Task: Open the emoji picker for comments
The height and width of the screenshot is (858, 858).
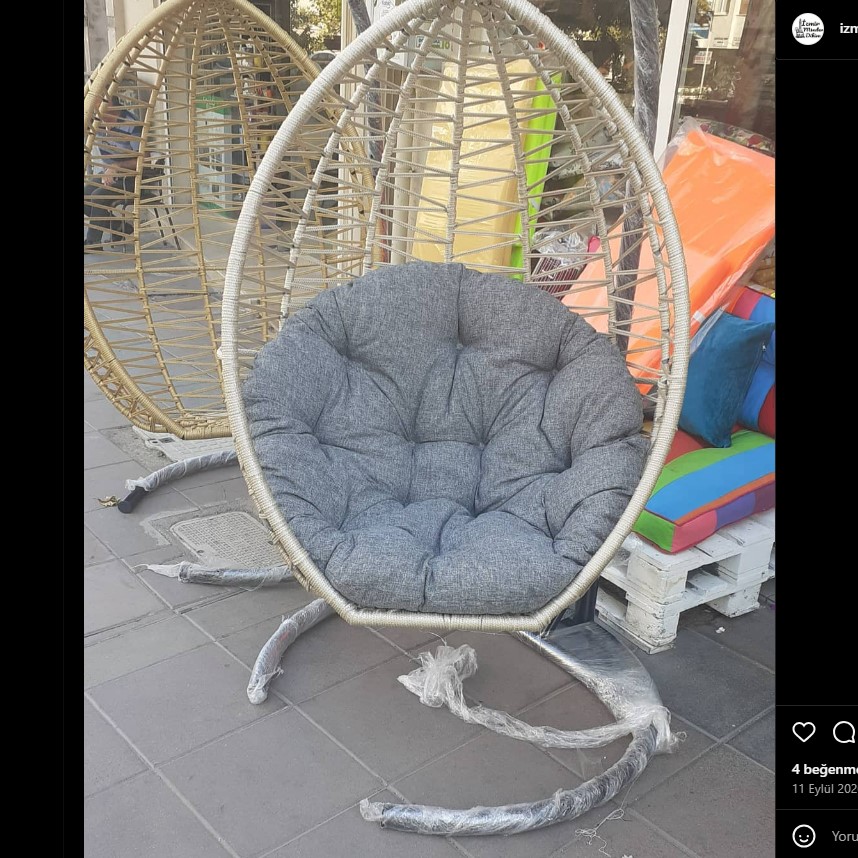Action: pos(804,836)
